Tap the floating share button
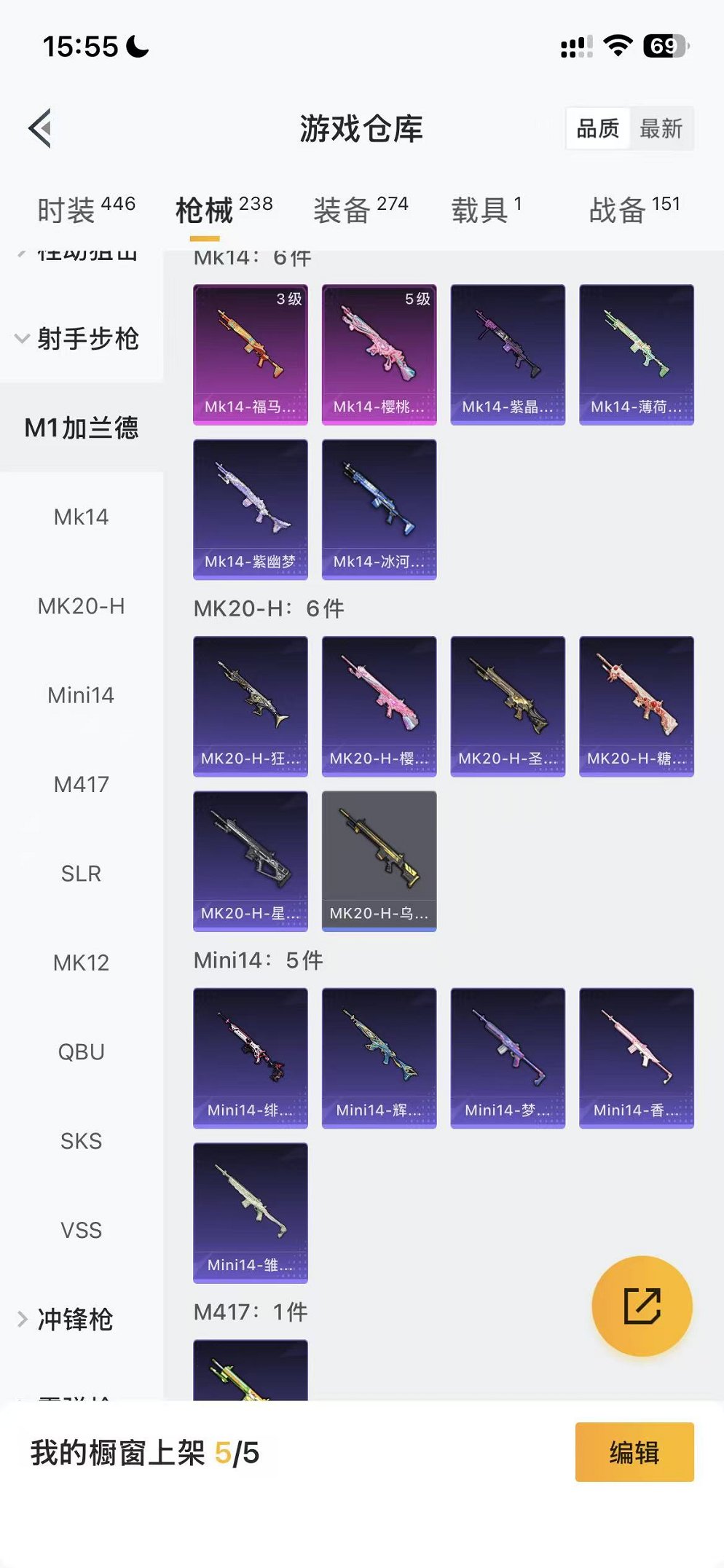724x1568 pixels. 642,1306
